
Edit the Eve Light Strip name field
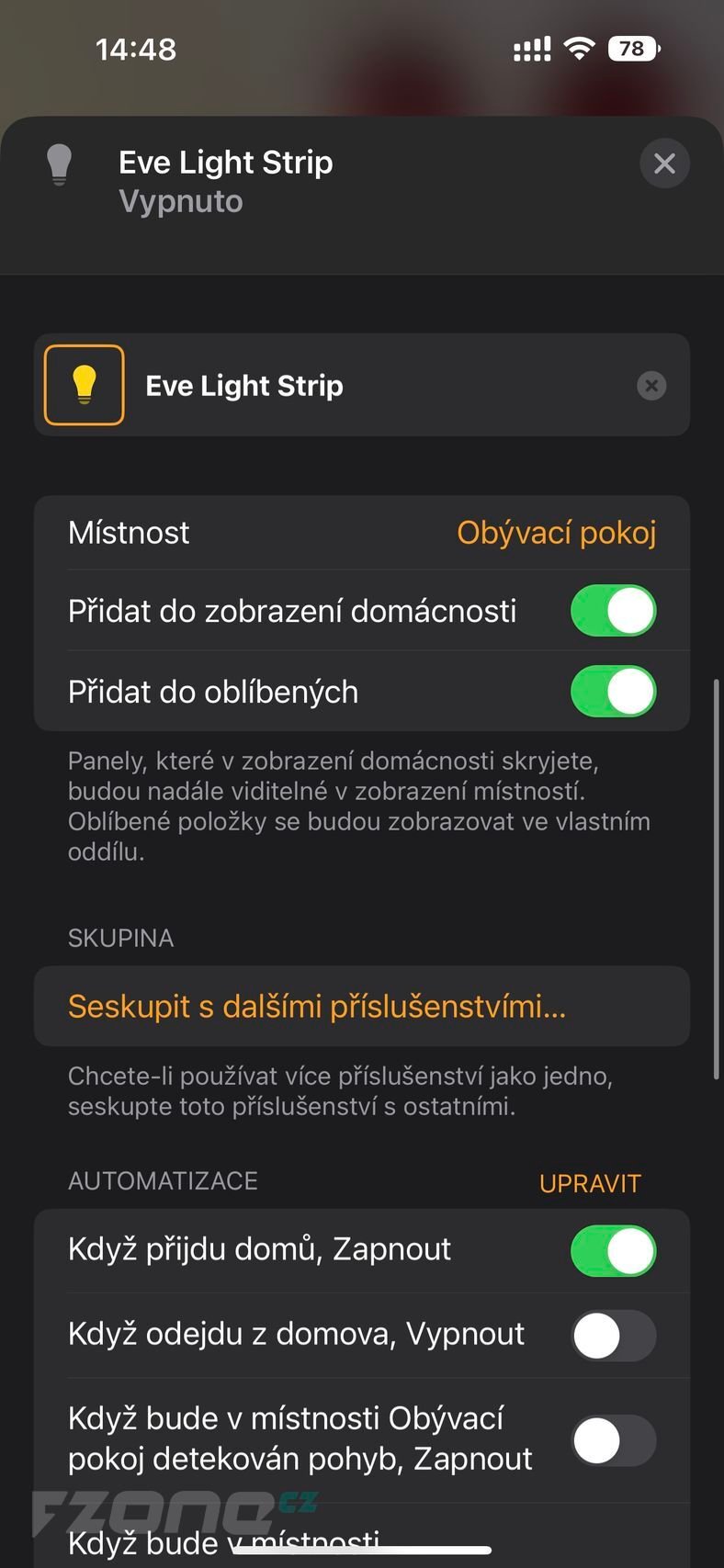coord(368,386)
